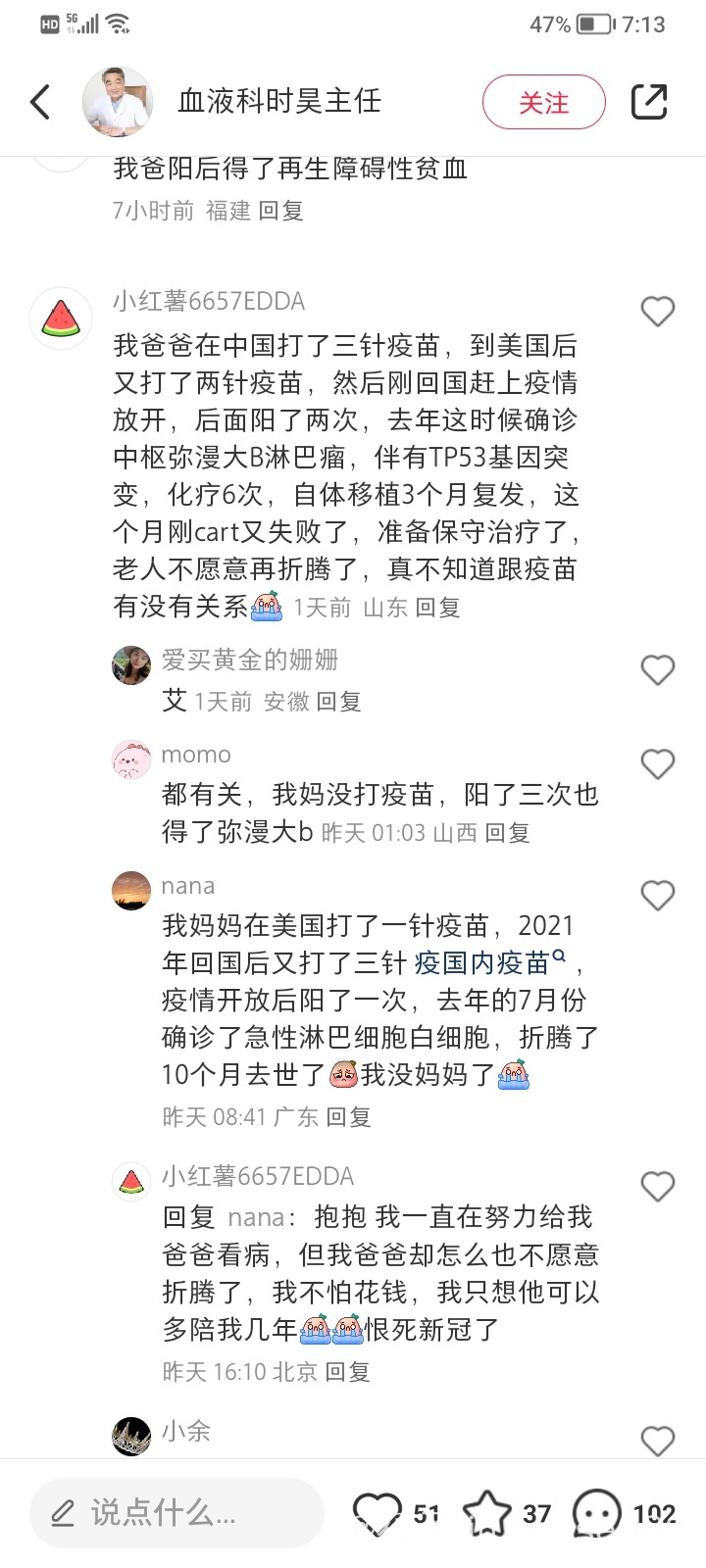This screenshot has height=1568, width=706.
Task: Like 小余's comment
Action: (658, 1441)
